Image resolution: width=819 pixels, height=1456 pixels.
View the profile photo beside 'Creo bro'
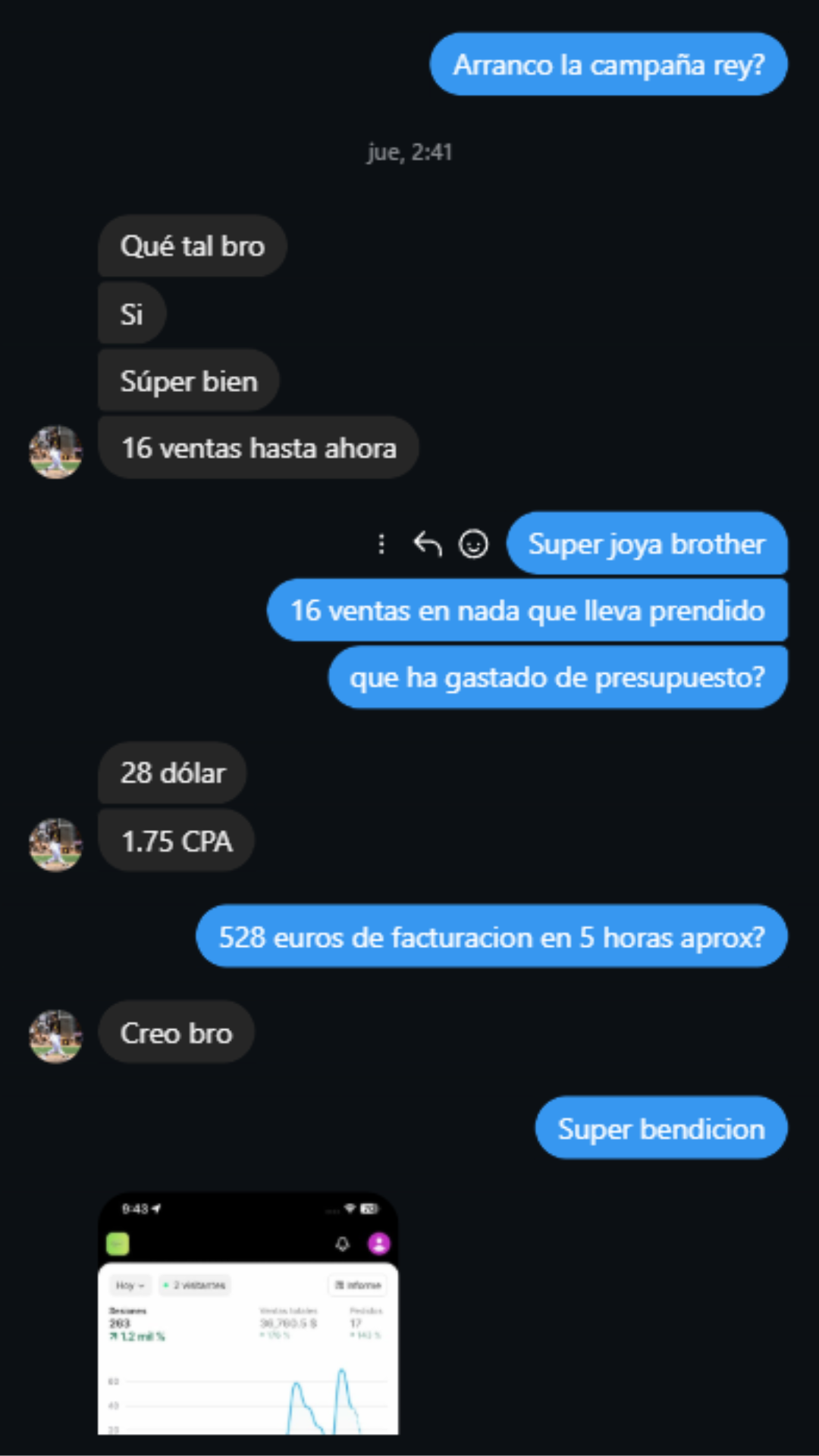[x=55, y=1036]
